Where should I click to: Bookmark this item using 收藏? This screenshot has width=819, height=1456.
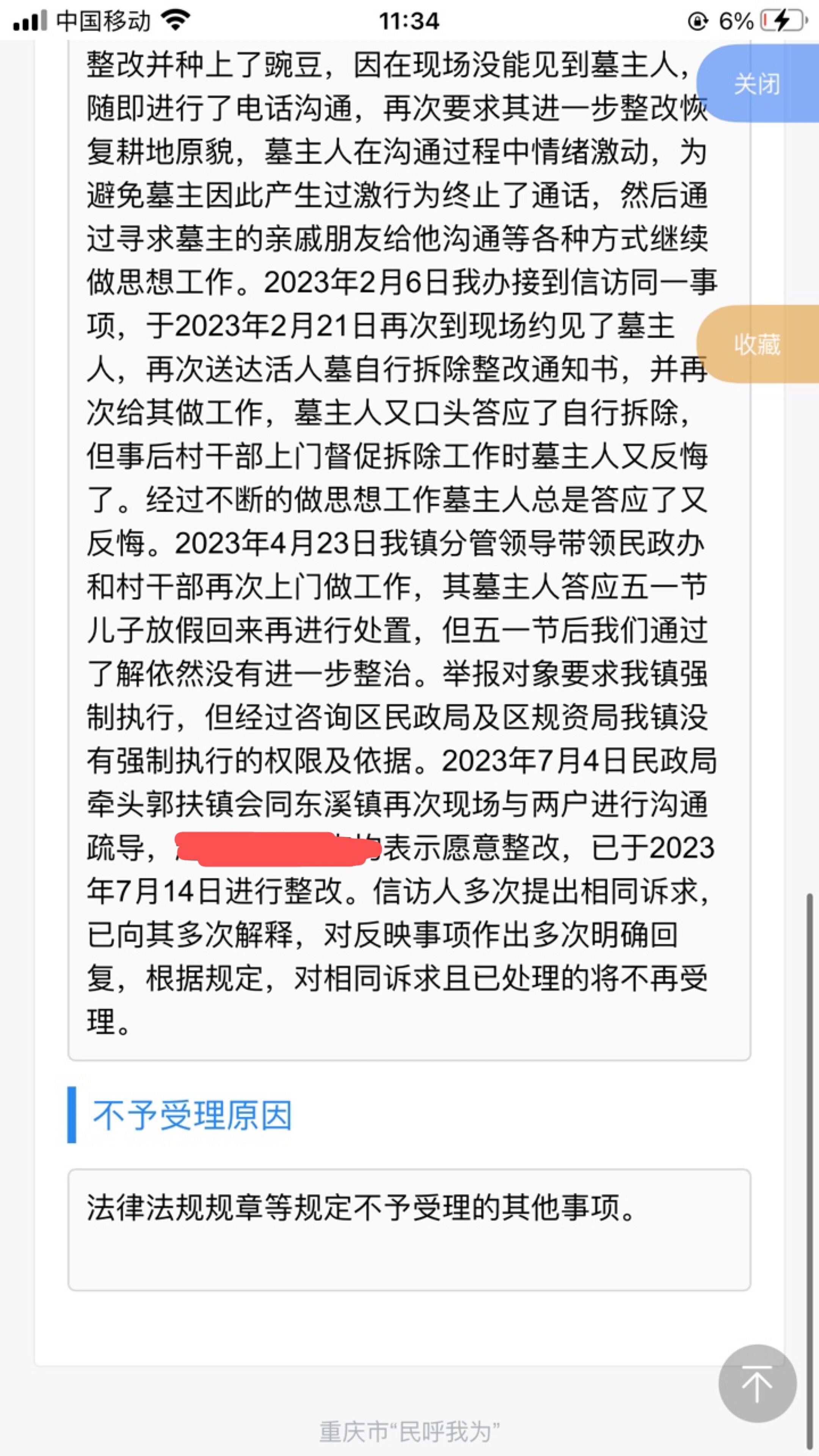(x=758, y=344)
